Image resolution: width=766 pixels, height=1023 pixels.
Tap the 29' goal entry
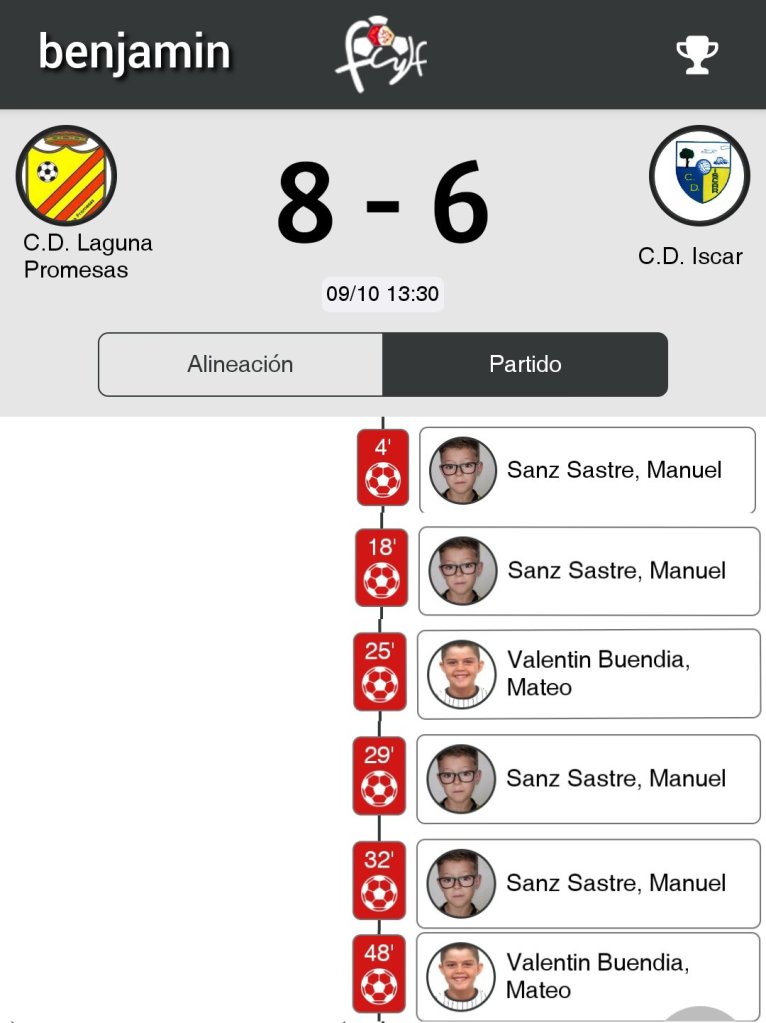tap(589, 778)
